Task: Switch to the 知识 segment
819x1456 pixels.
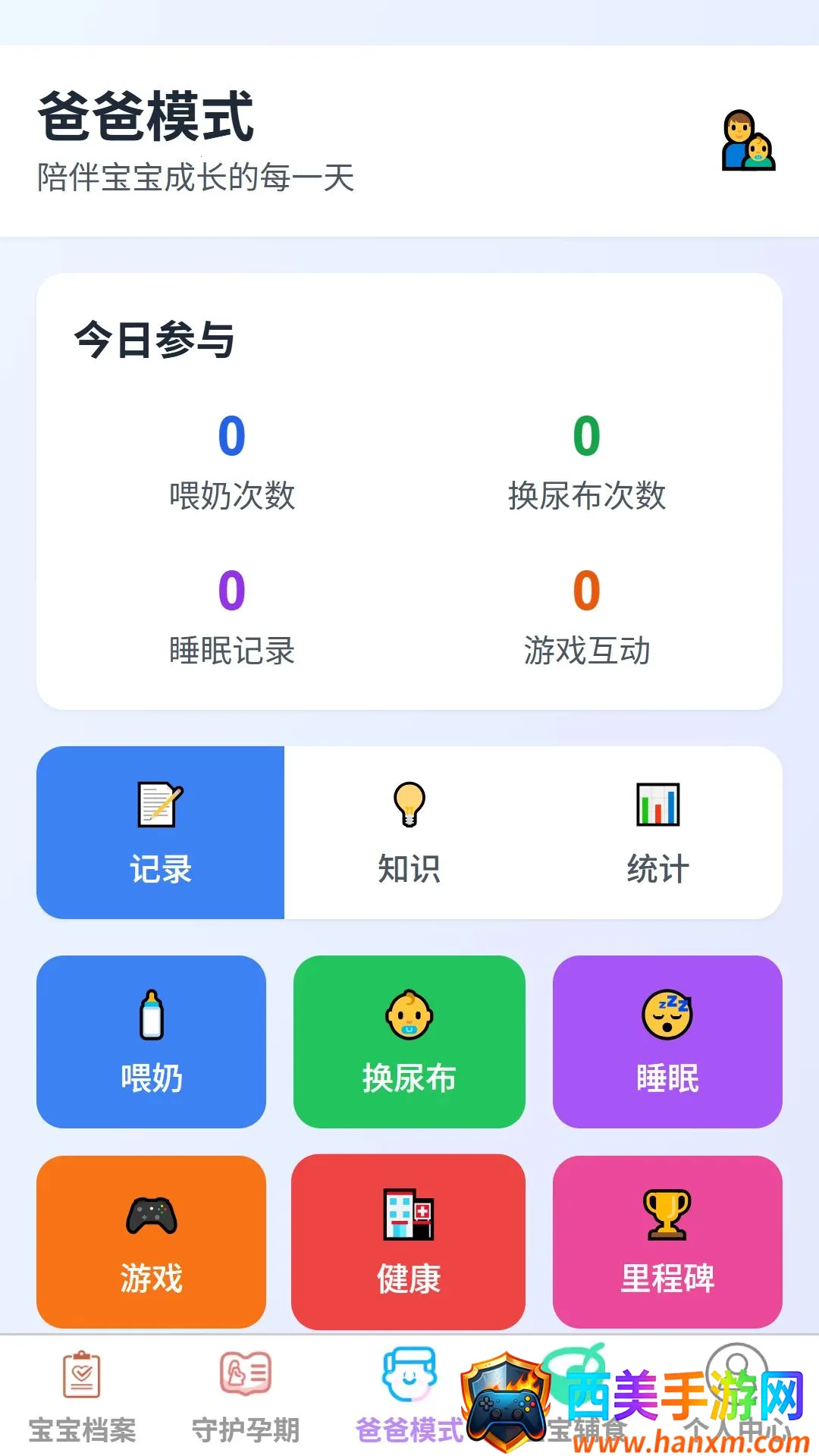Action: [x=409, y=832]
